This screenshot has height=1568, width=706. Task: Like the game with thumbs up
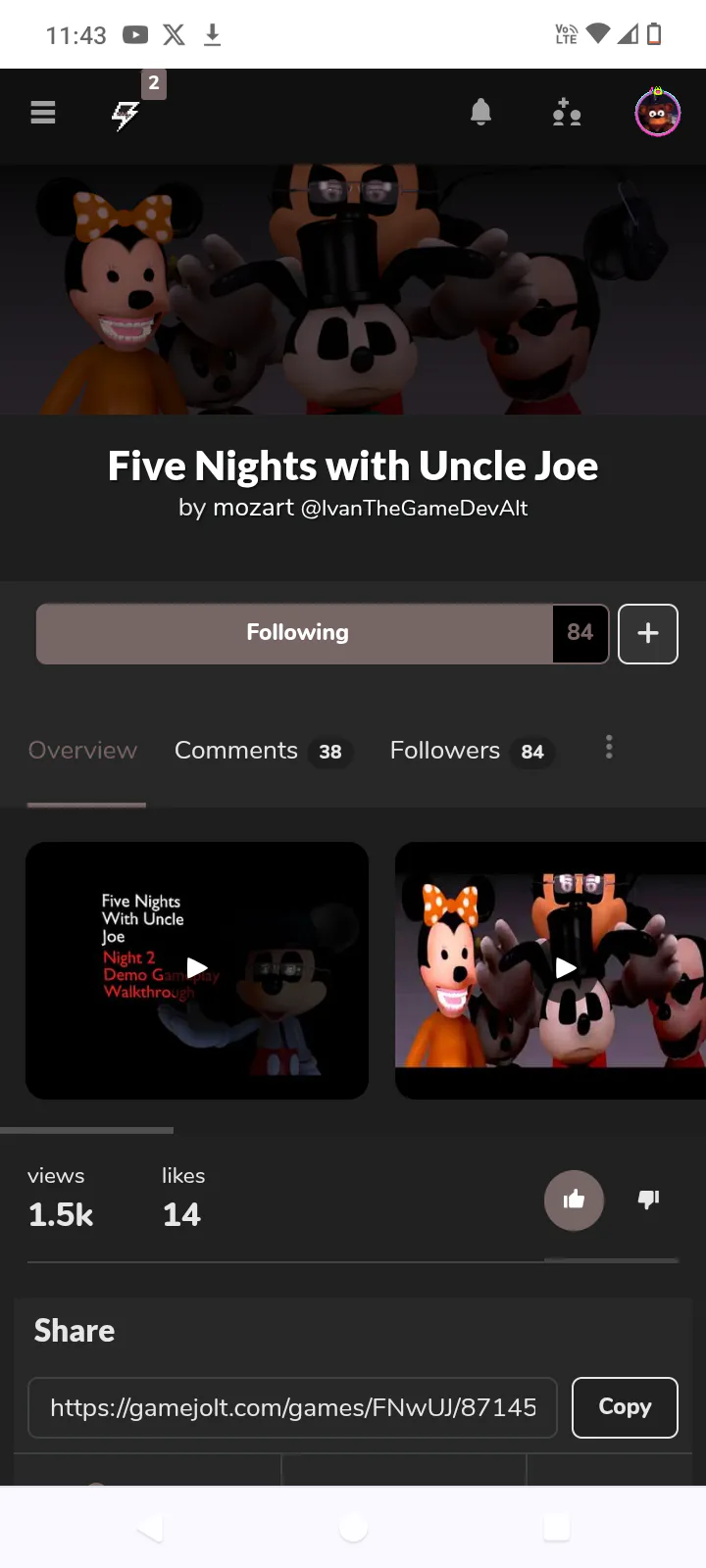[574, 1200]
